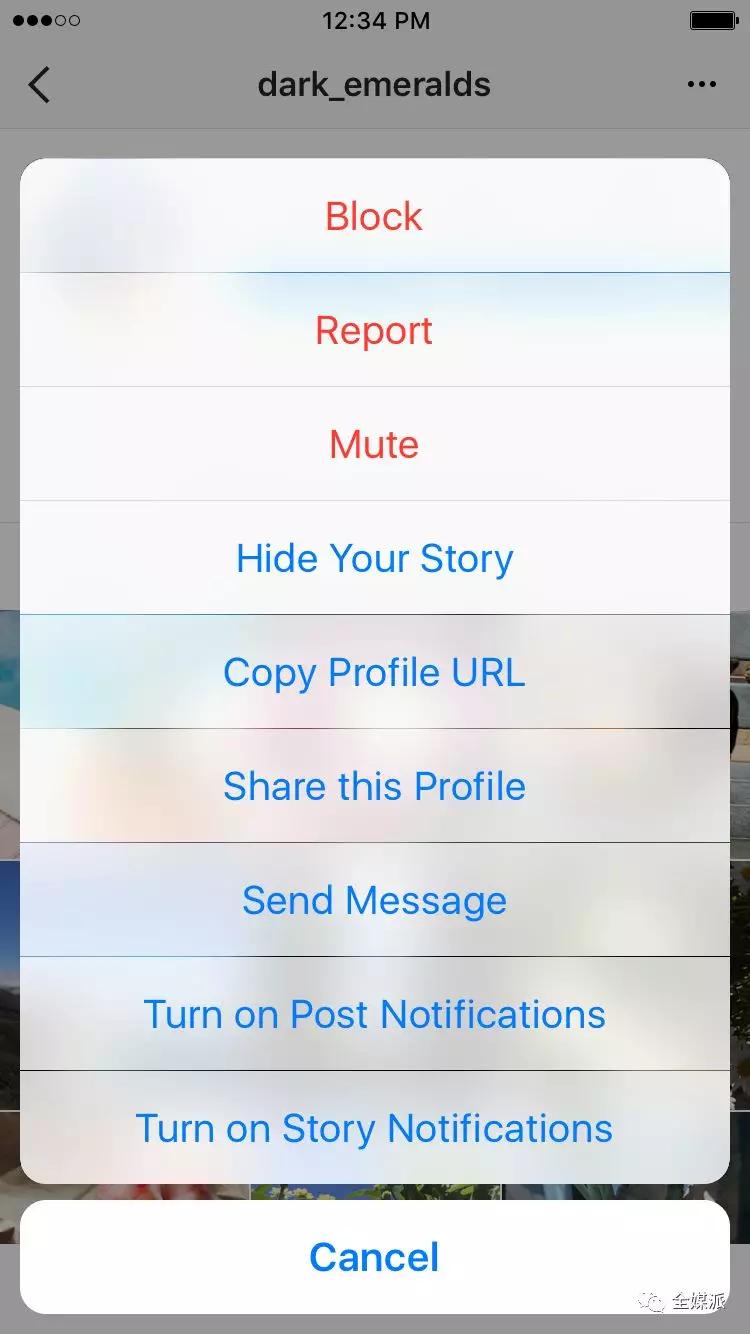750x1334 pixels.
Task: Select Hide Your Story
Action: [x=374, y=558]
